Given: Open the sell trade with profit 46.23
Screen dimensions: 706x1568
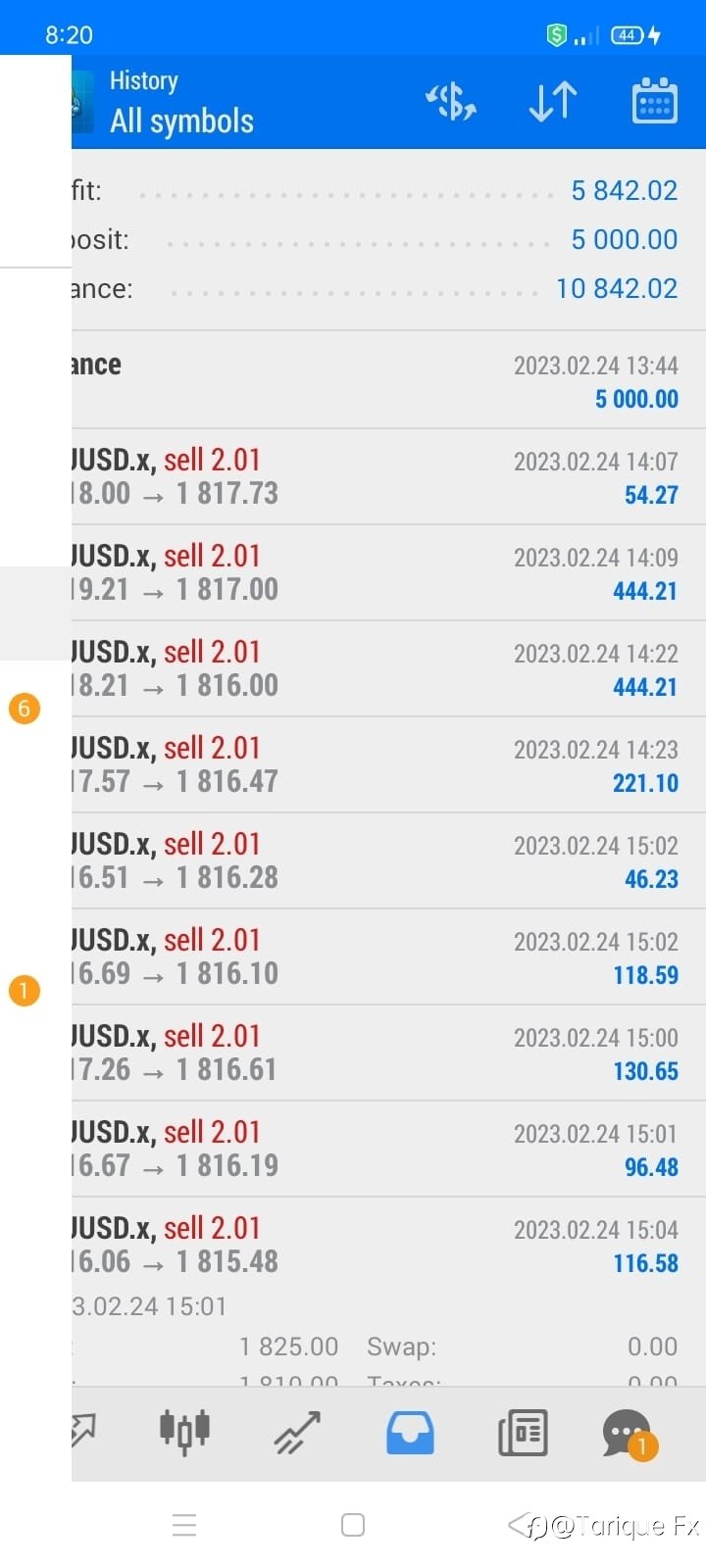Looking at the screenshot, I should pos(388,860).
